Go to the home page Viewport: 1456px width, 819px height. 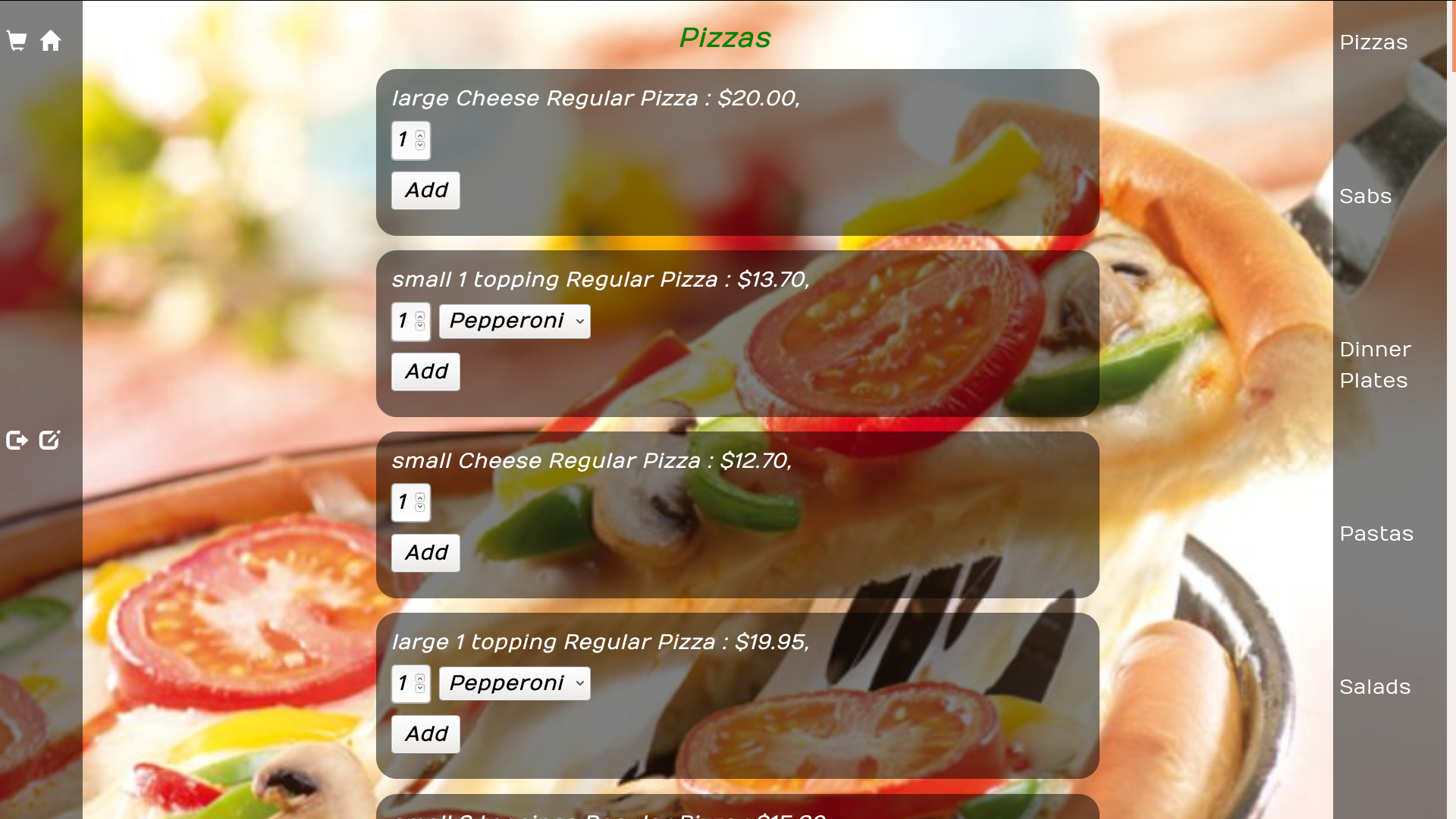tap(51, 41)
